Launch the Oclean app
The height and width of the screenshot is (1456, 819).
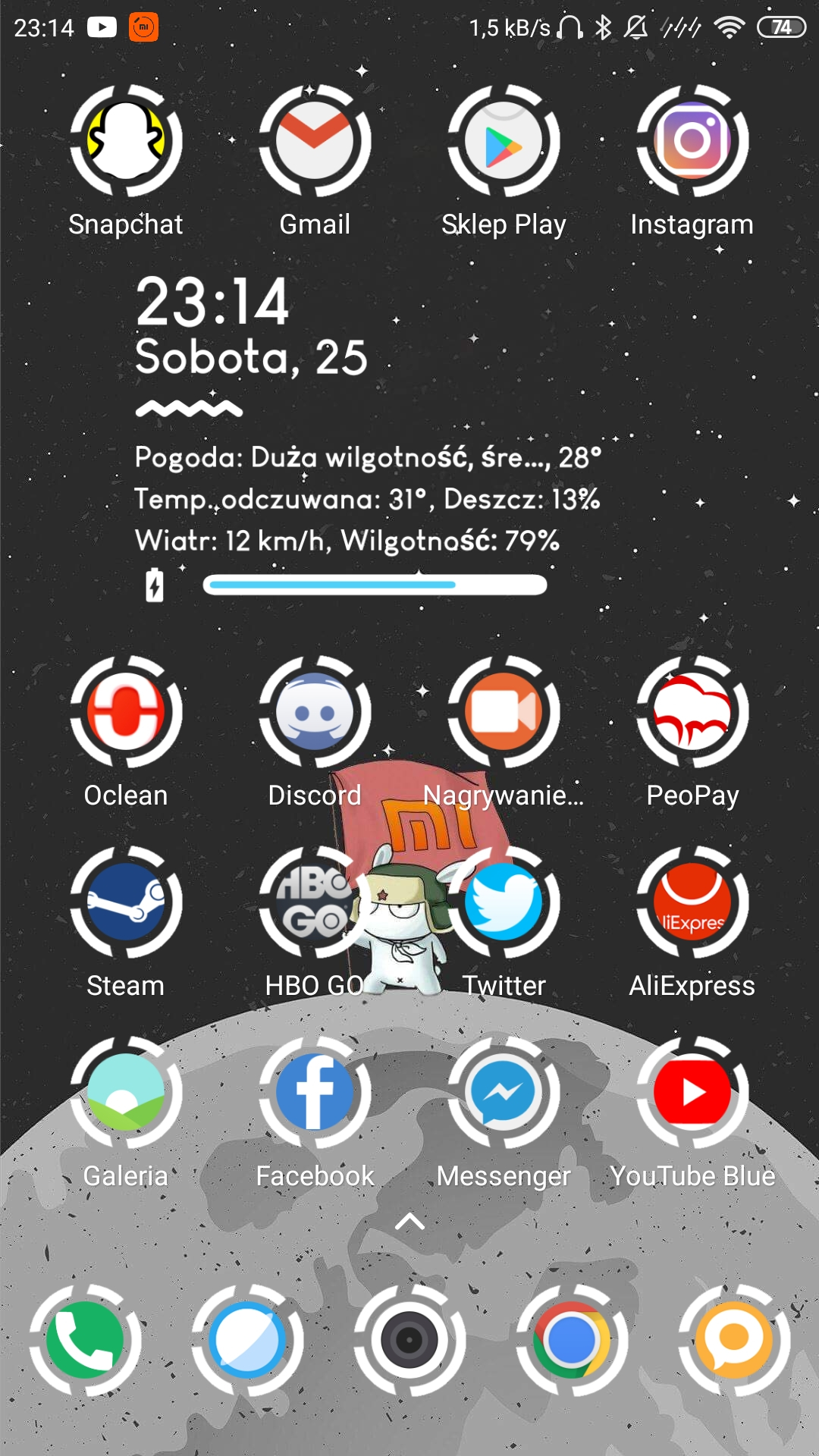126,712
